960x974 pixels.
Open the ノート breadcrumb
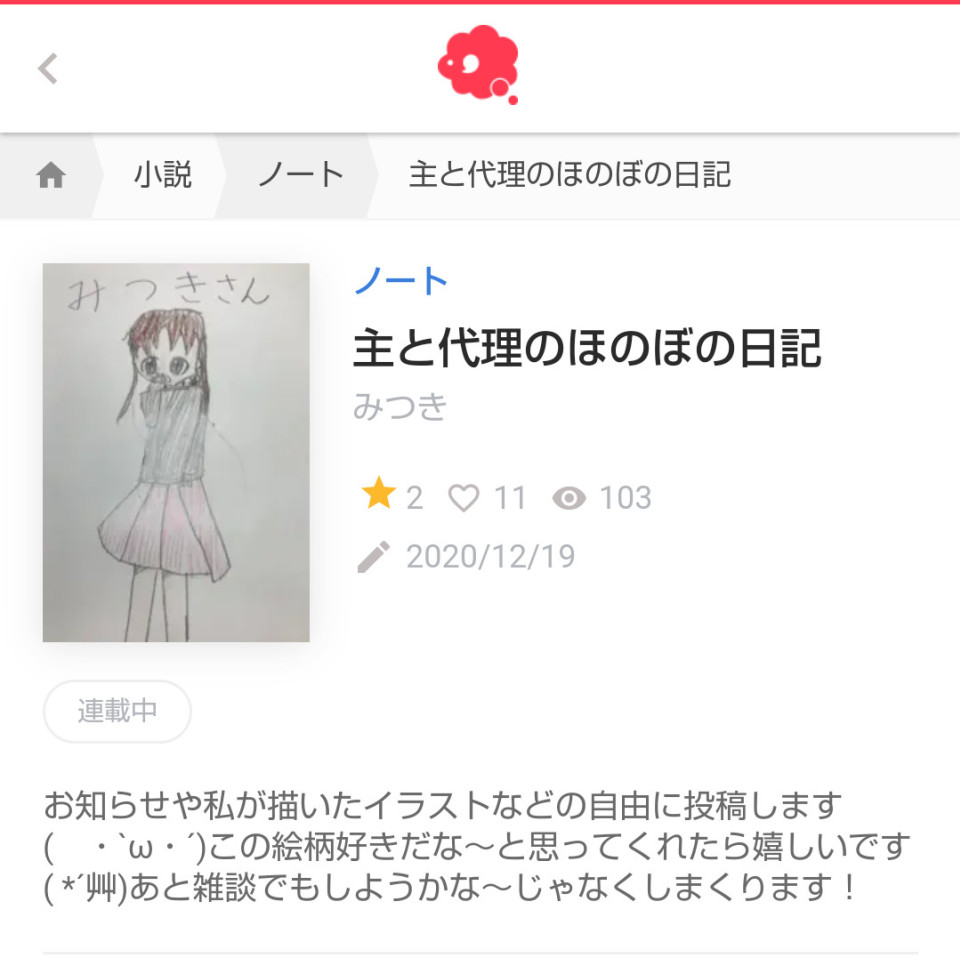pyautogui.click(x=301, y=175)
